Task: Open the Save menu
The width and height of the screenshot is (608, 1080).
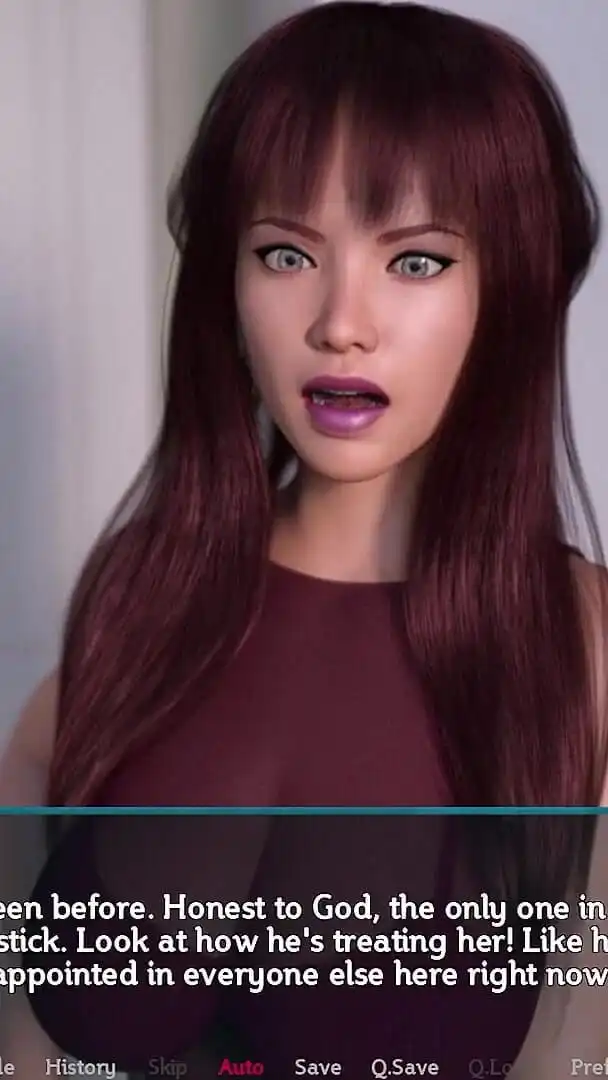Action: (x=318, y=1067)
